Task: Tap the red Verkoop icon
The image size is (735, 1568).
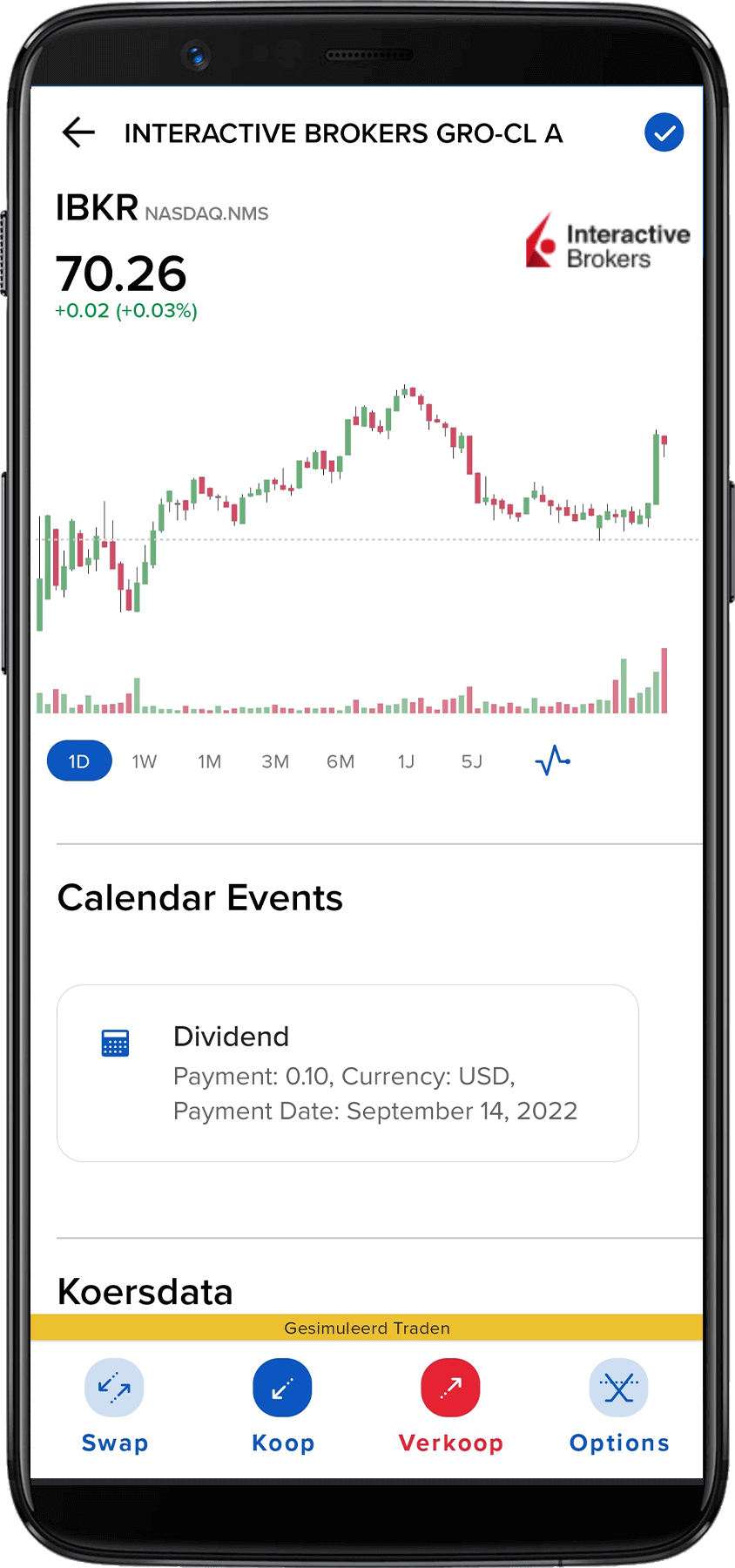Action: click(451, 1386)
